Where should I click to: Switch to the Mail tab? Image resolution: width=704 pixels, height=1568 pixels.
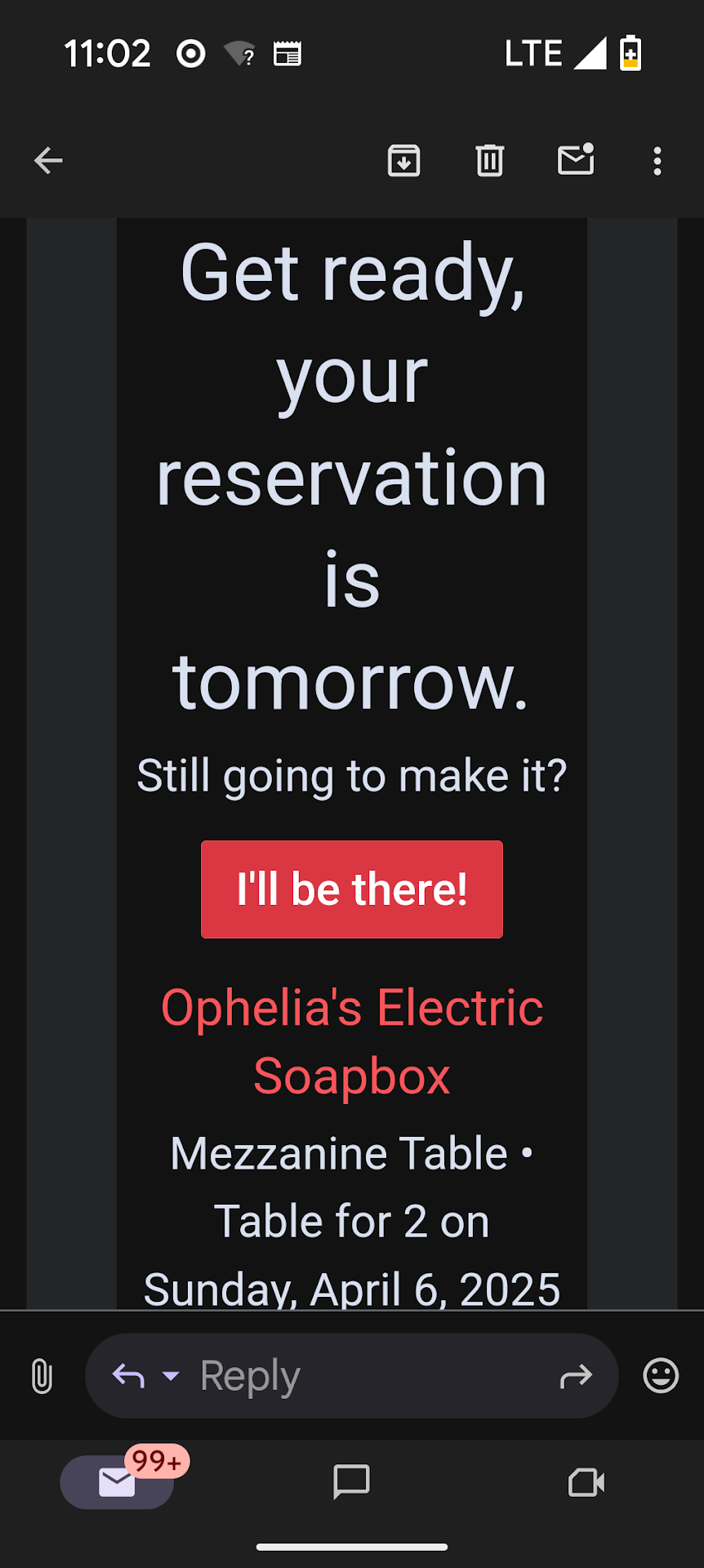point(117,1482)
